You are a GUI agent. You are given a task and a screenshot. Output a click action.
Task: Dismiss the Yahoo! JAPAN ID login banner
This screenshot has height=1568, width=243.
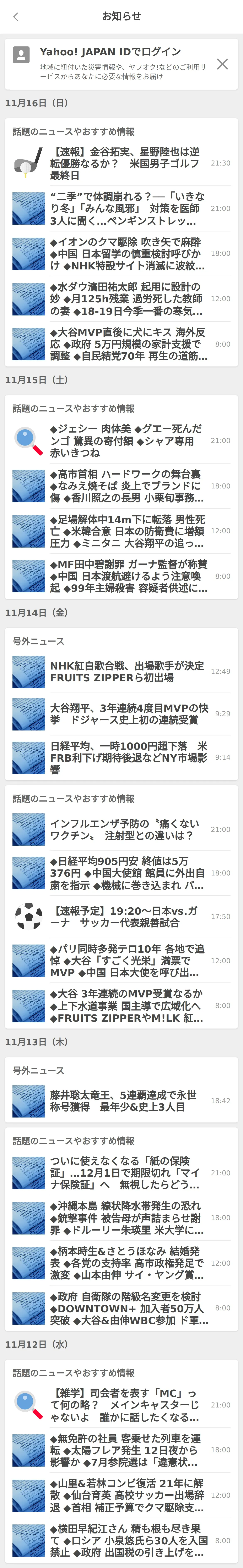222,64
